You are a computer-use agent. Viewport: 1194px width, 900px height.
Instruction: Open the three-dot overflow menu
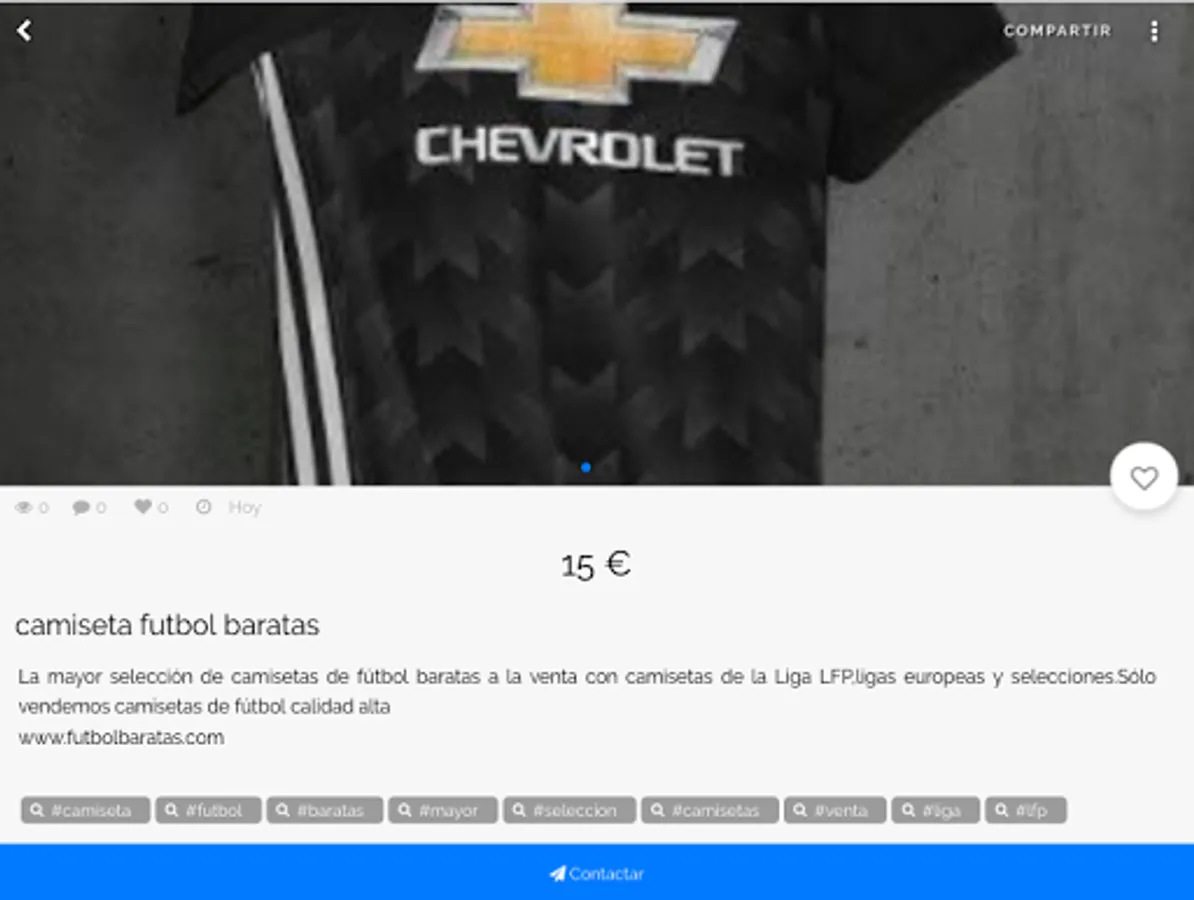coord(1154,31)
